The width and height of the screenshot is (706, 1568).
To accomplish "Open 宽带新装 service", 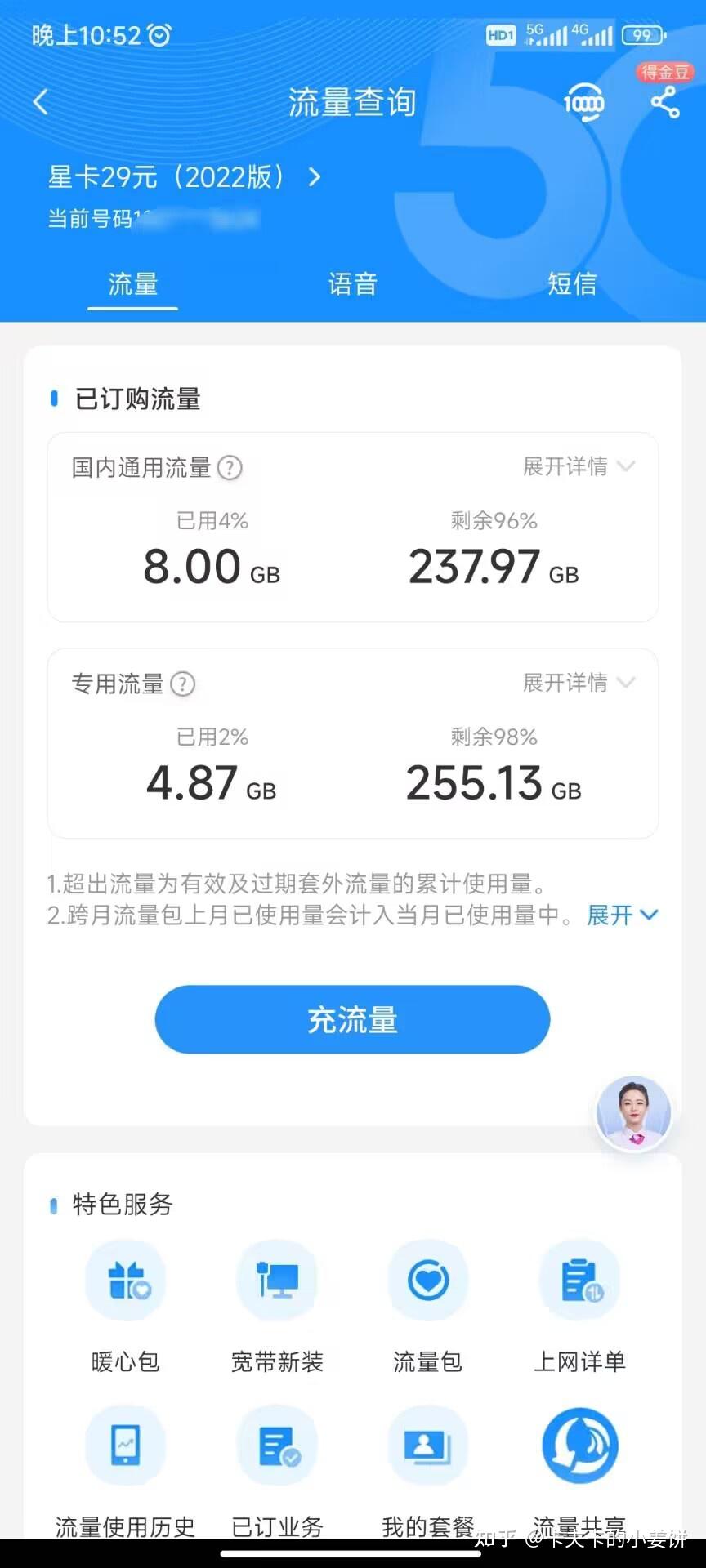I will [x=277, y=1280].
